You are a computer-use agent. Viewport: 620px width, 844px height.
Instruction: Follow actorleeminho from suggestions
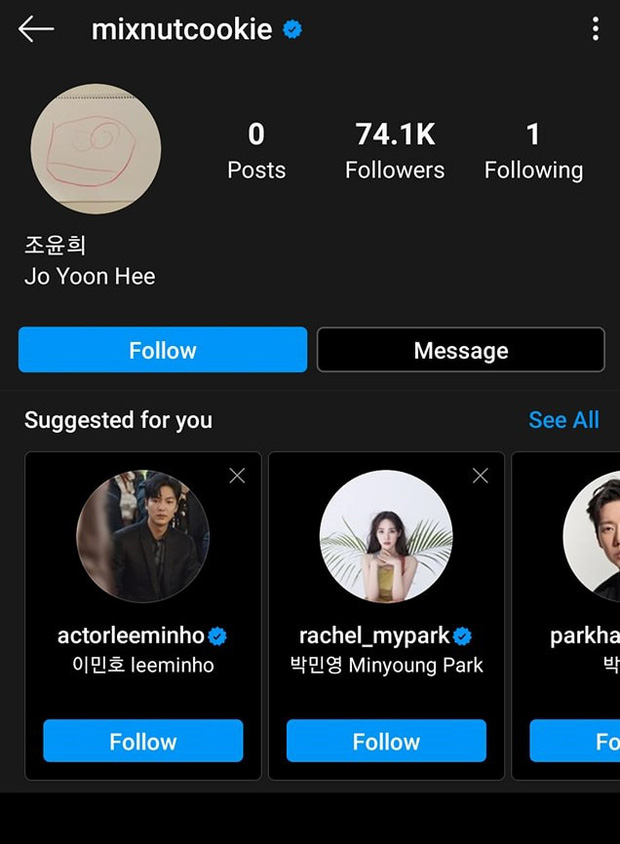point(143,741)
